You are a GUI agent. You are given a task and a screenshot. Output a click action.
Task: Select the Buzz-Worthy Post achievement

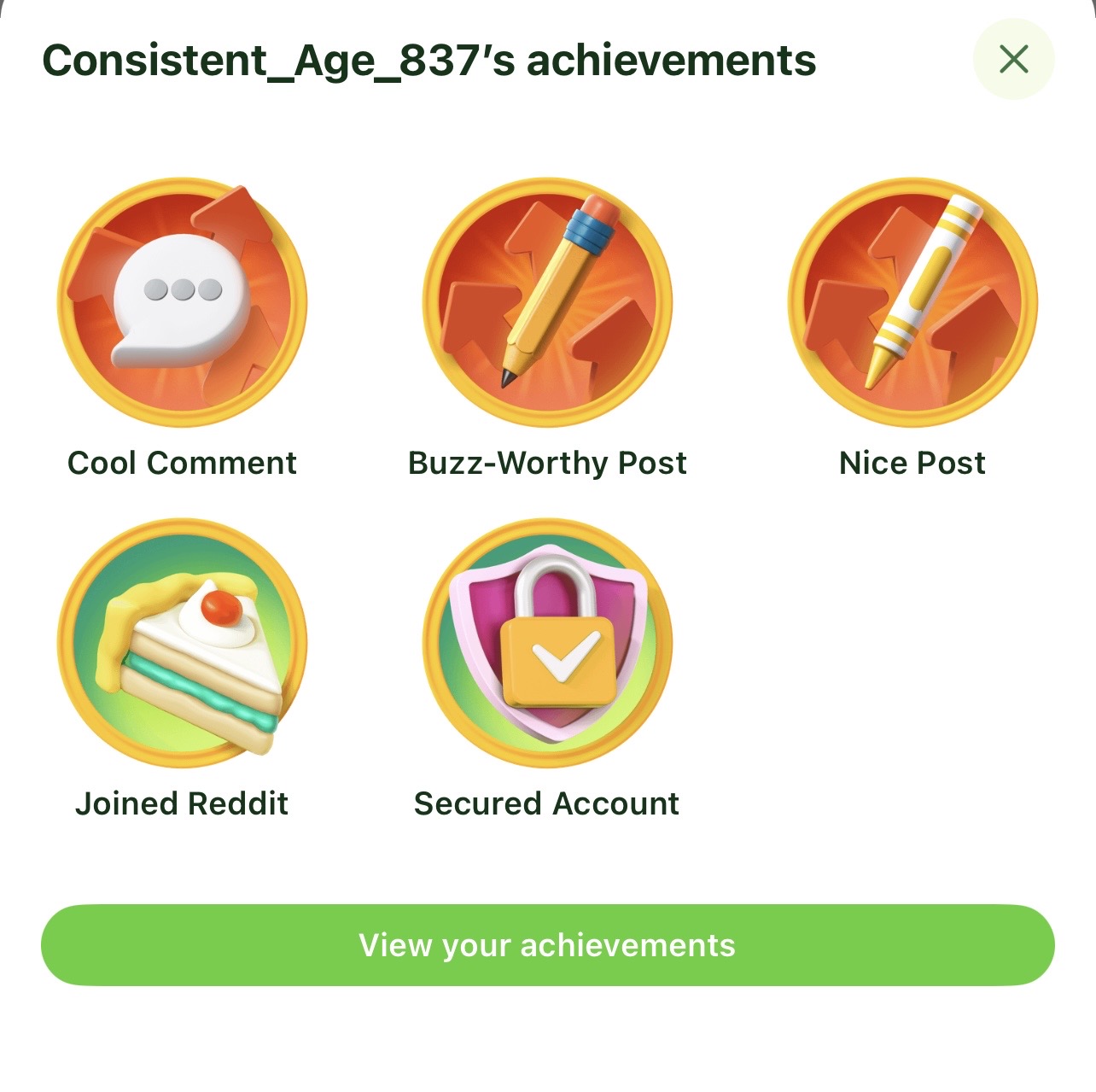pos(547,302)
